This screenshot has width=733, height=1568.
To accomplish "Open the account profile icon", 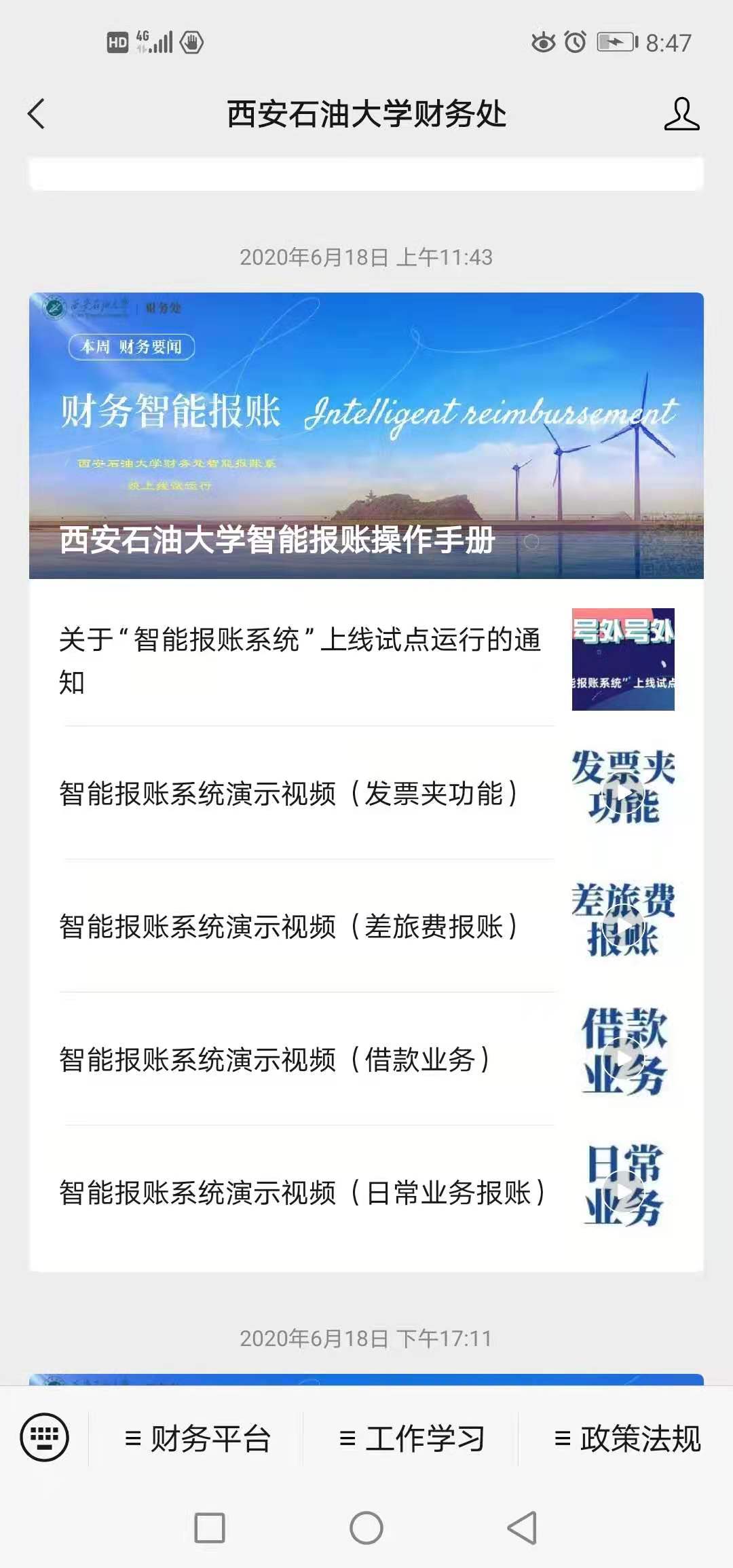I will click(x=681, y=113).
